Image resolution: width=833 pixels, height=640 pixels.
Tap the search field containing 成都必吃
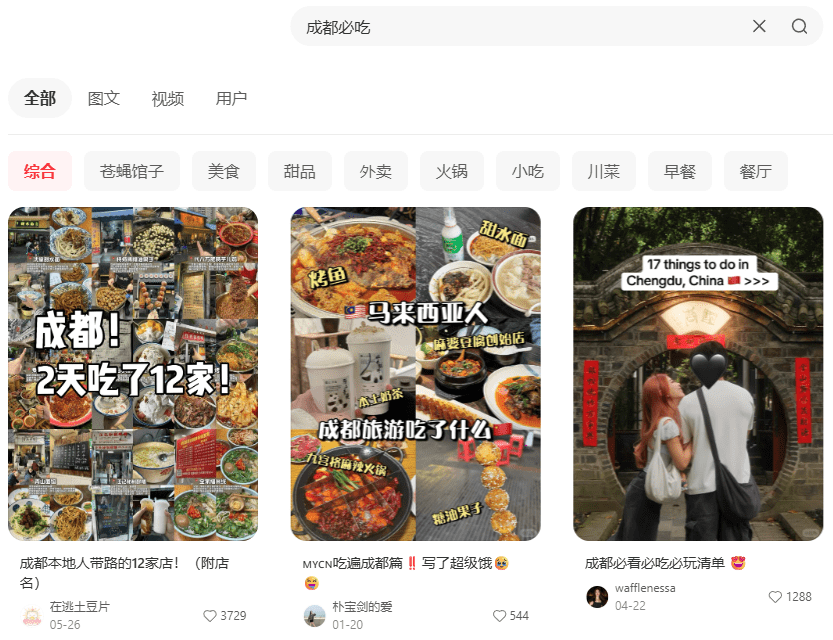tap(520, 27)
